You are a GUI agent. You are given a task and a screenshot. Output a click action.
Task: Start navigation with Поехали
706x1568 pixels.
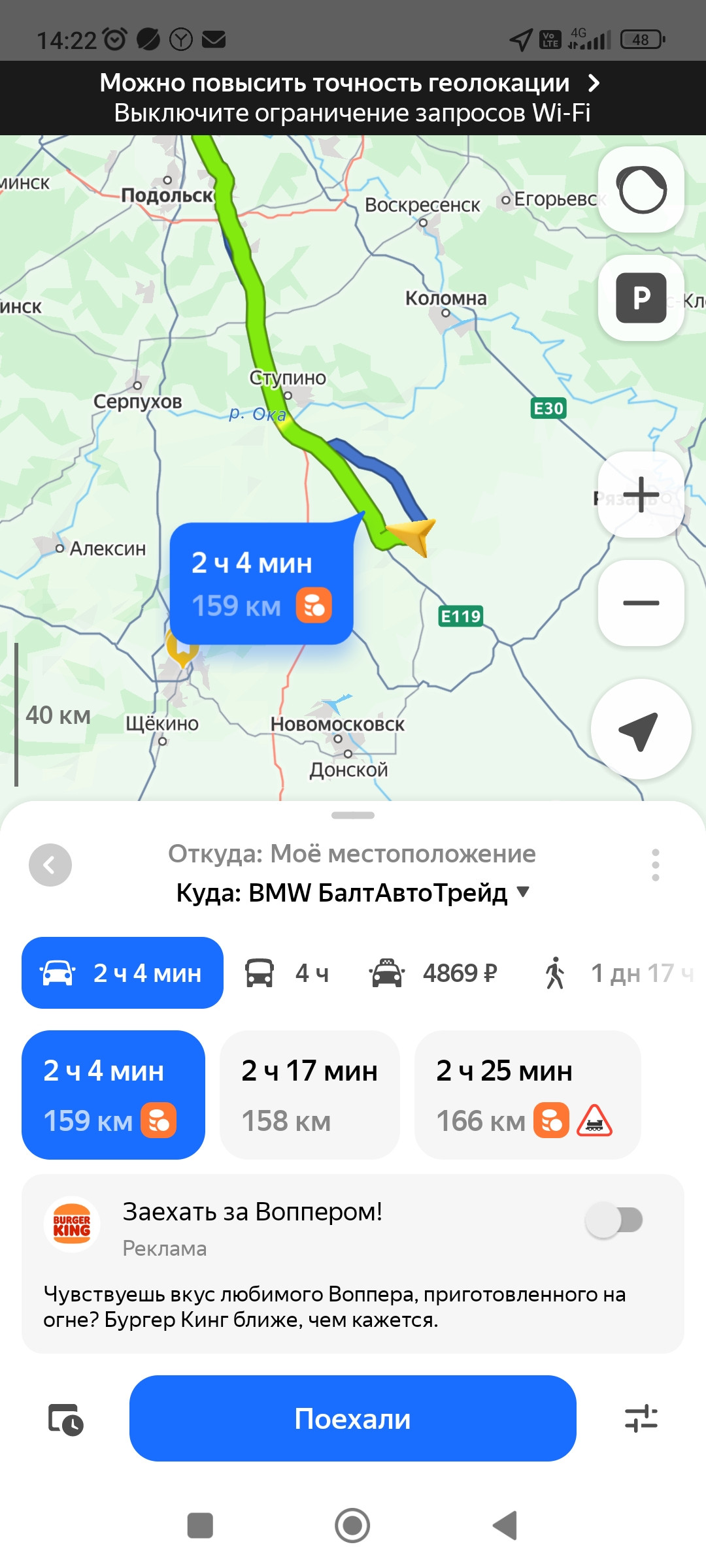pyautogui.click(x=353, y=1418)
